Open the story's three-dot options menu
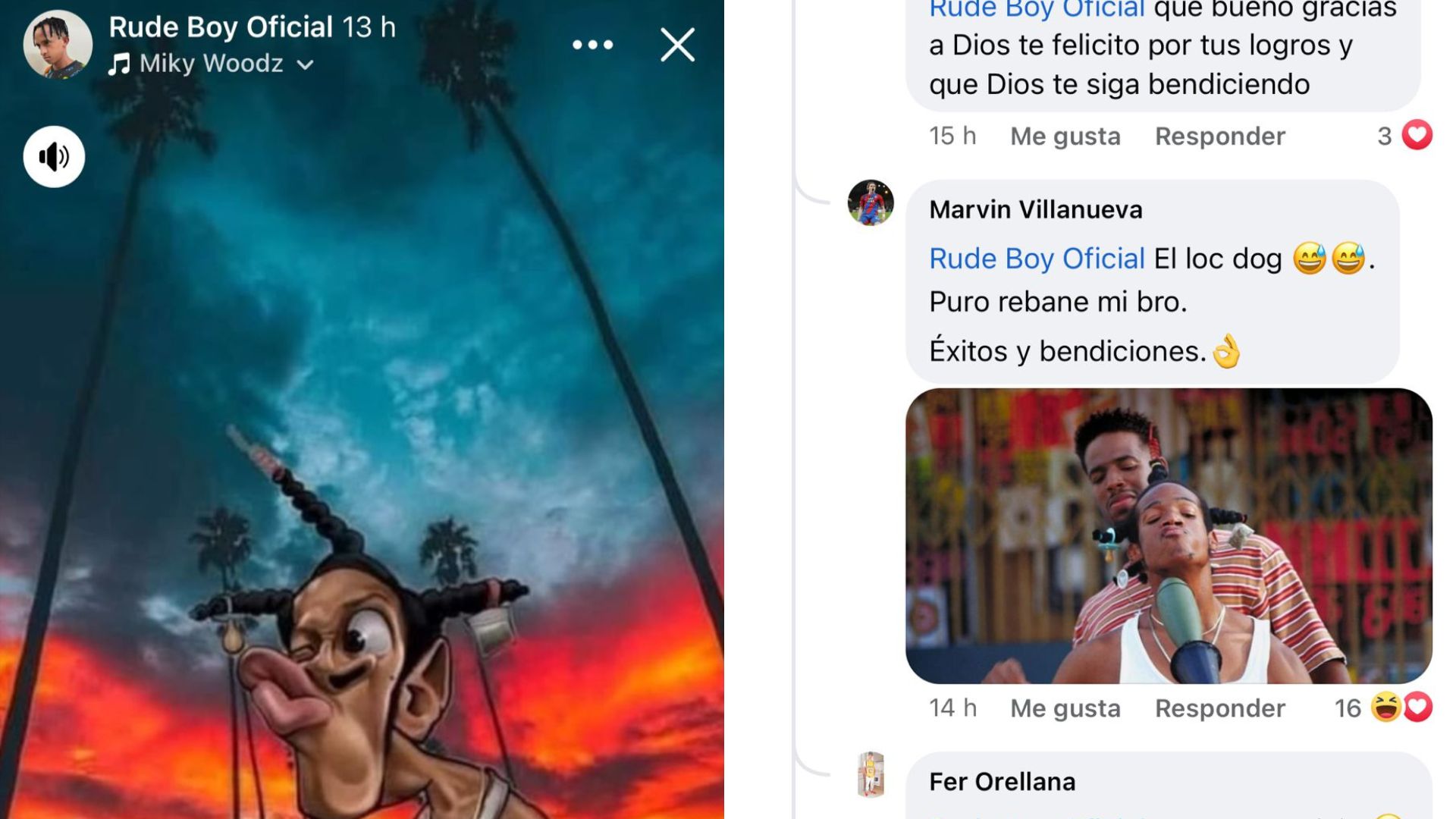Screen dimensions: 1456x819 (592, 45)
